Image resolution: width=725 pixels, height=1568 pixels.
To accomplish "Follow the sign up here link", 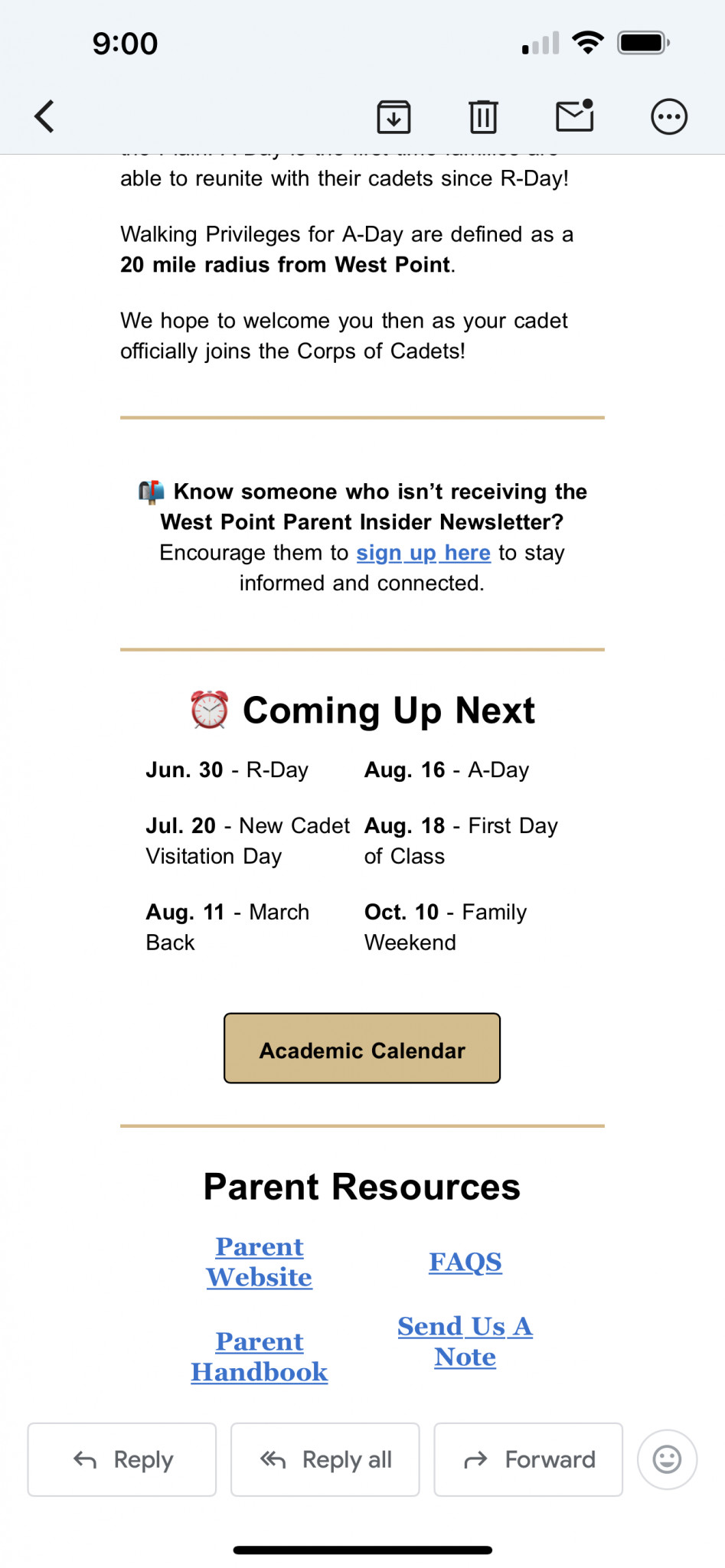I will (x=423, y=553).
